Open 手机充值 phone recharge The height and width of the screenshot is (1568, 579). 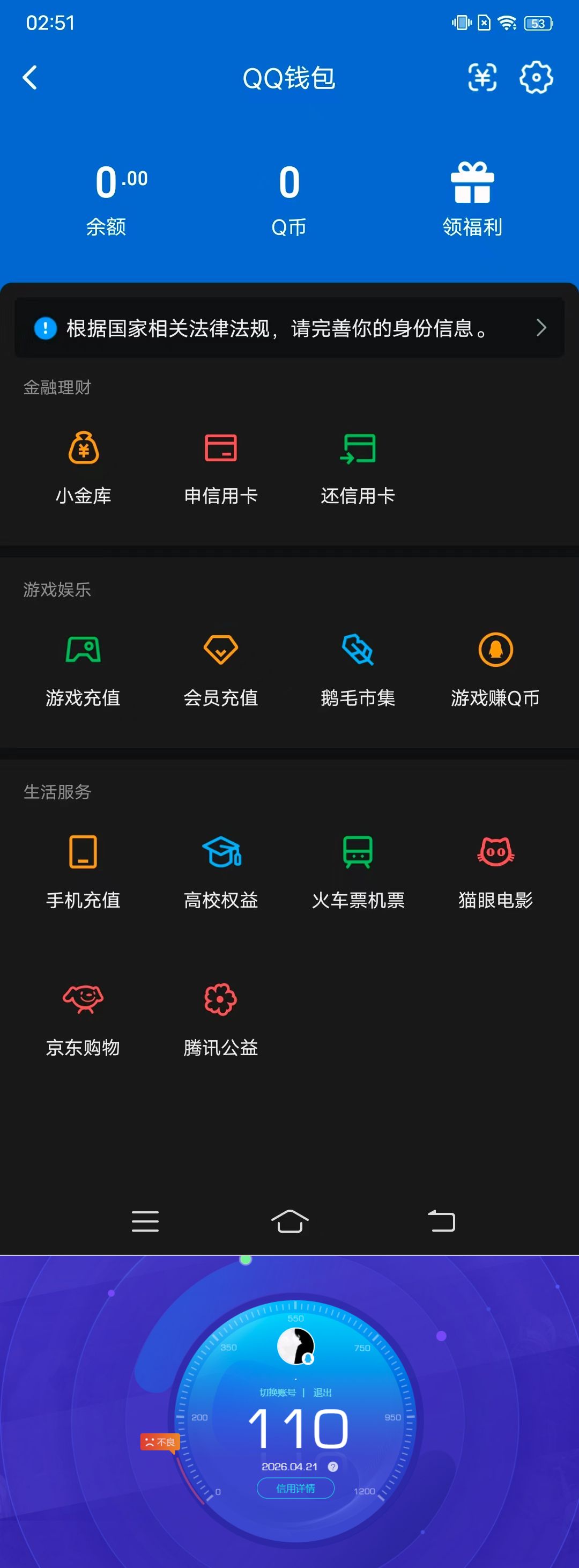click(83, 871)
